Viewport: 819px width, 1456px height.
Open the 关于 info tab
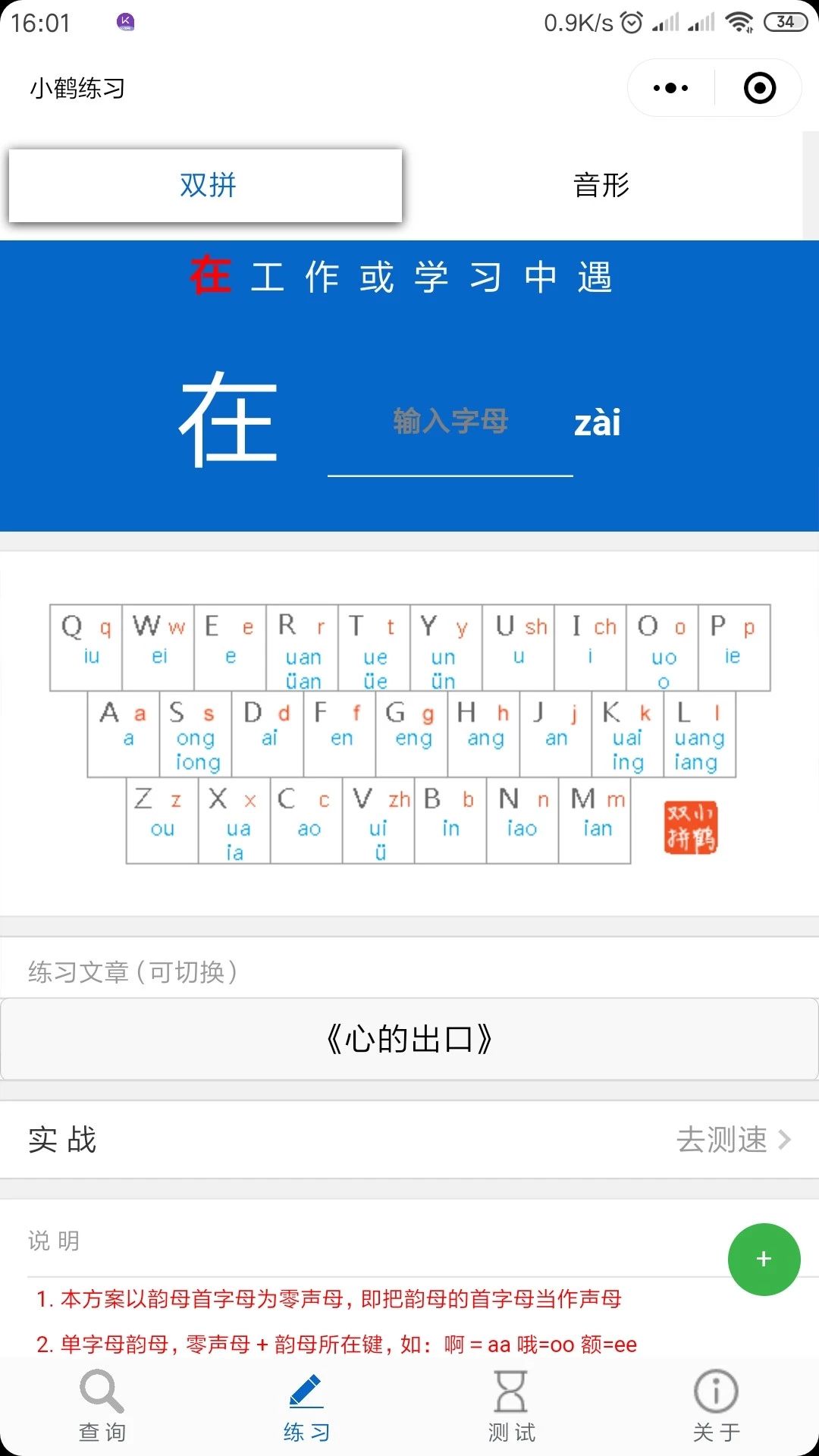[716, 1405]
